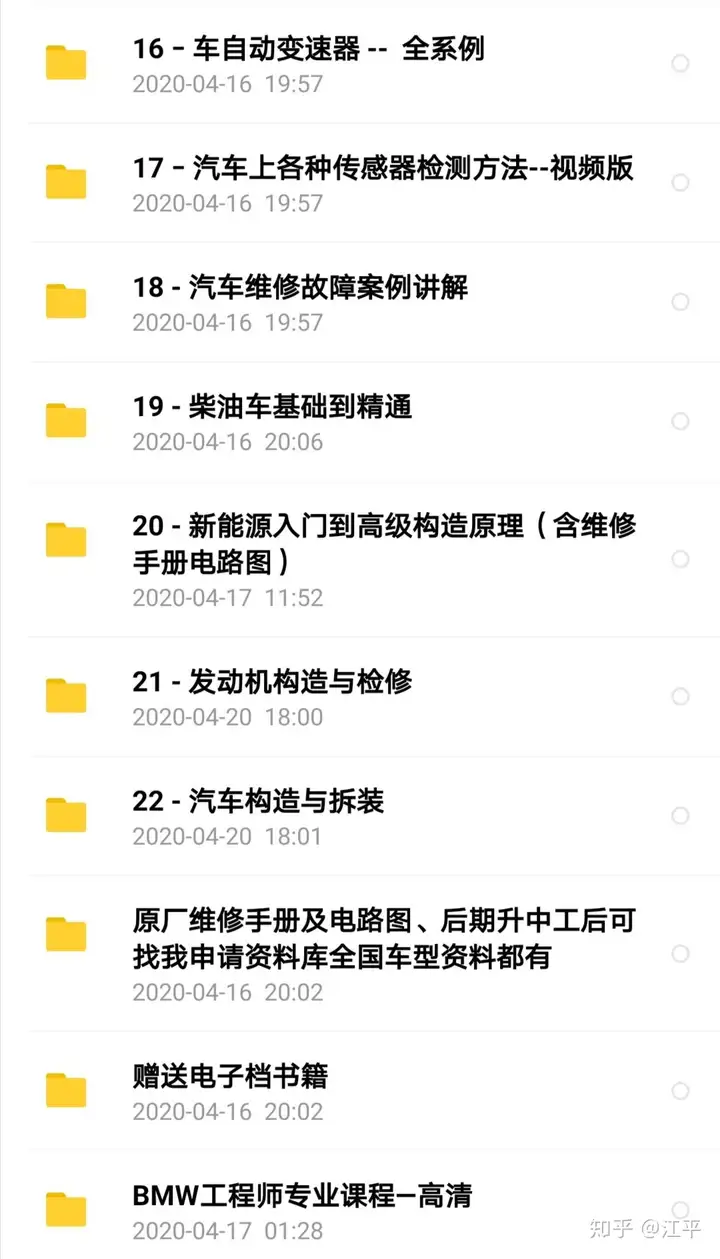Viewport: 720px width, 1259px height.
Task: Open folder 17 - 汽车上各种传感器检测方法
Action: [x=383, y=168]
